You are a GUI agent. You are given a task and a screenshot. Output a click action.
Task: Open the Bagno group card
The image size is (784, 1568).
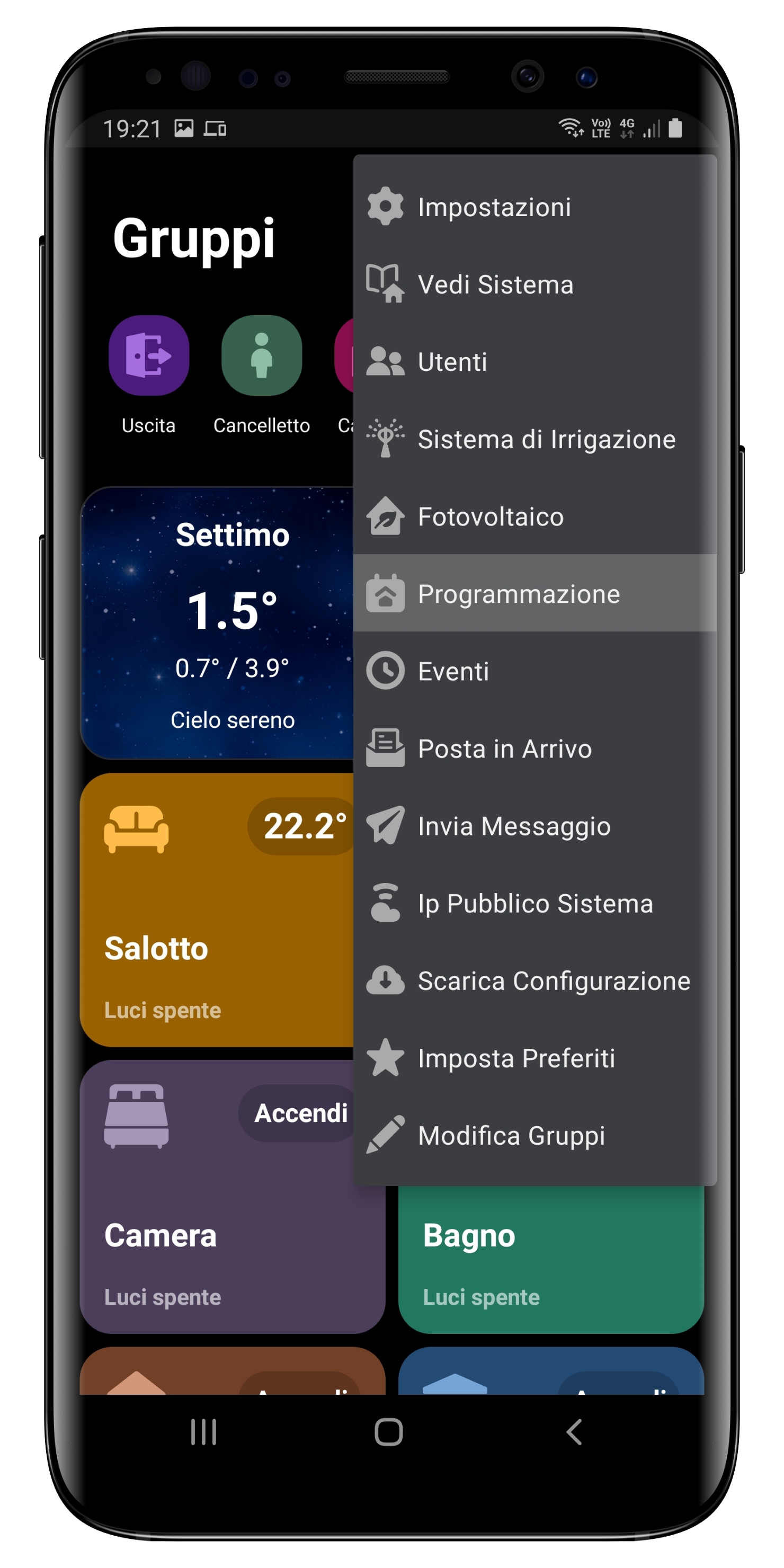551,1260
